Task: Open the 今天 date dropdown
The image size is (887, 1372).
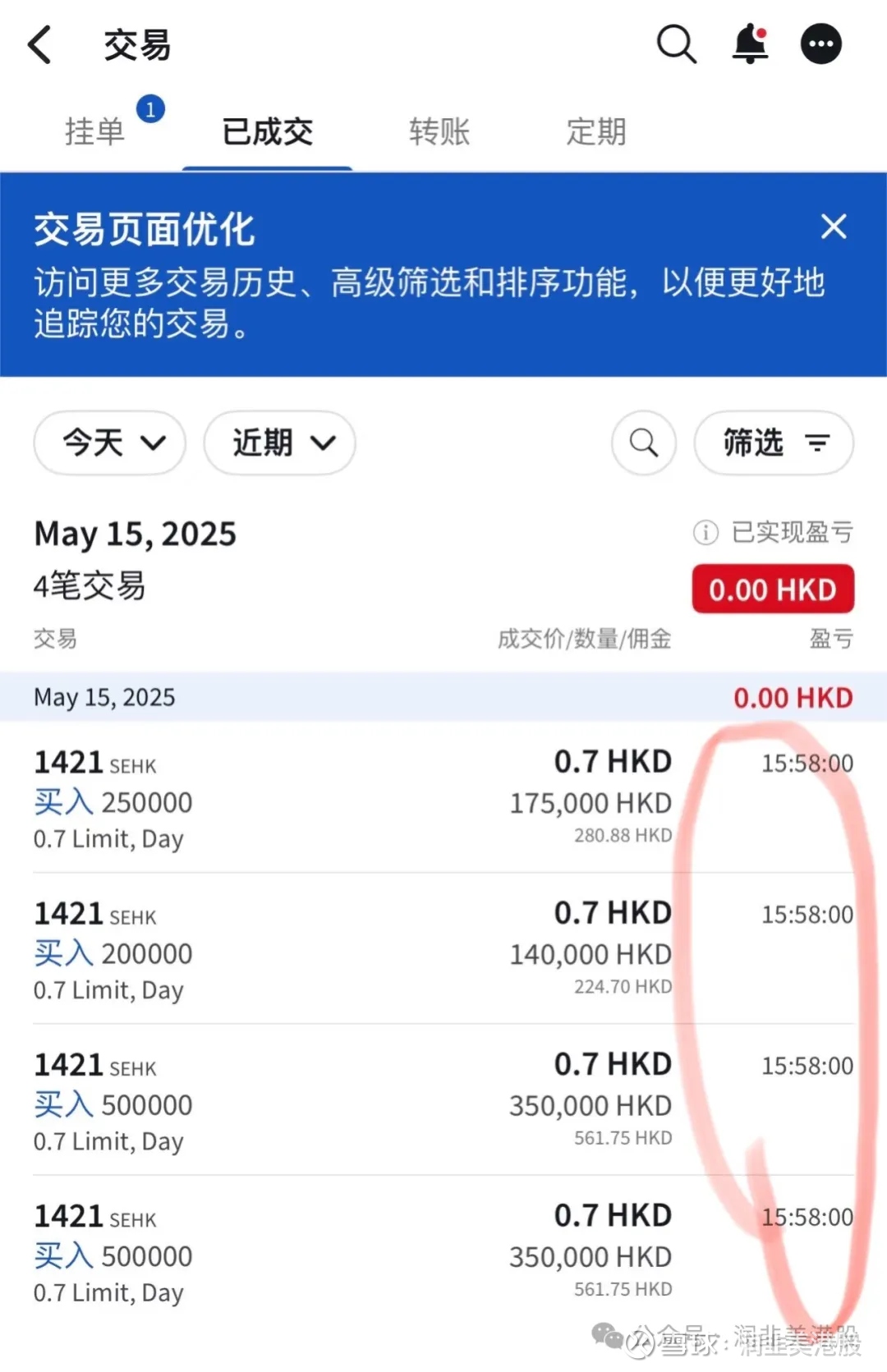Action: (108, 443)
